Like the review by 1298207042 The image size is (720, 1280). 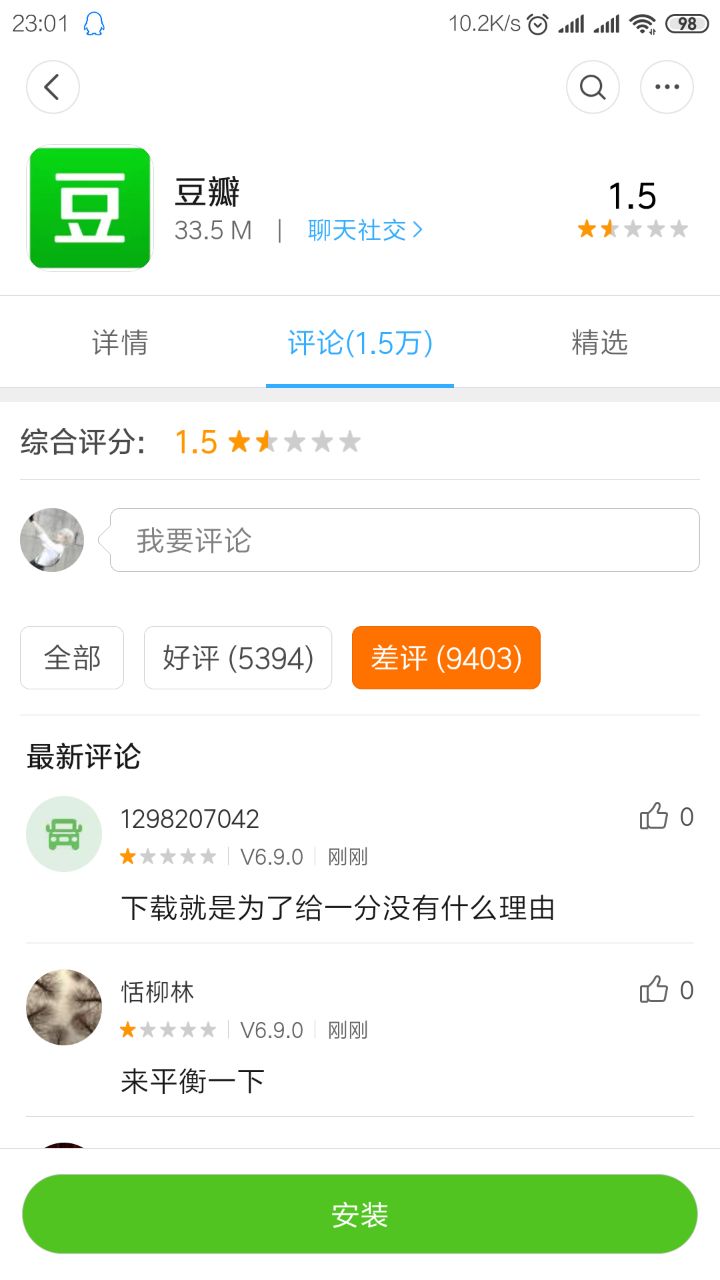(655, 817)
